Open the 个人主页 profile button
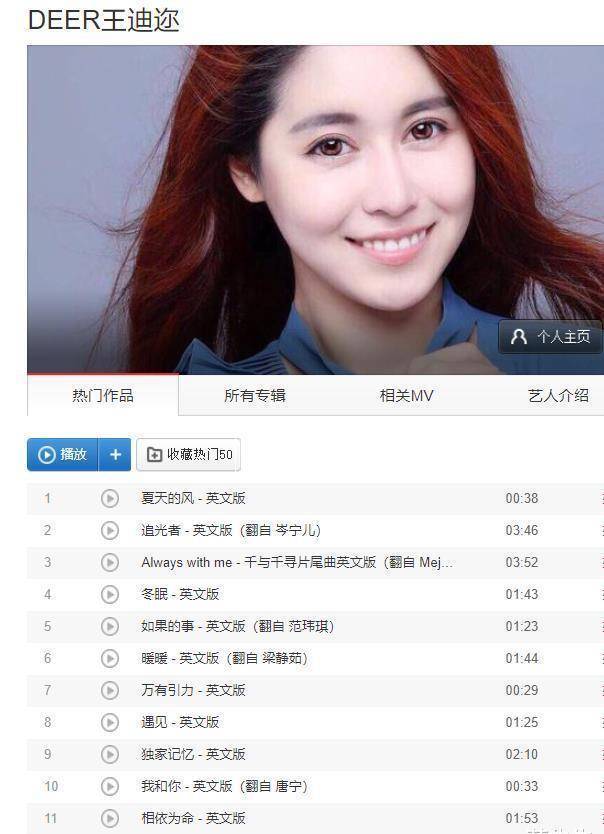The width and height of the screenshot is (604, 834). click(x=551, y=337)
